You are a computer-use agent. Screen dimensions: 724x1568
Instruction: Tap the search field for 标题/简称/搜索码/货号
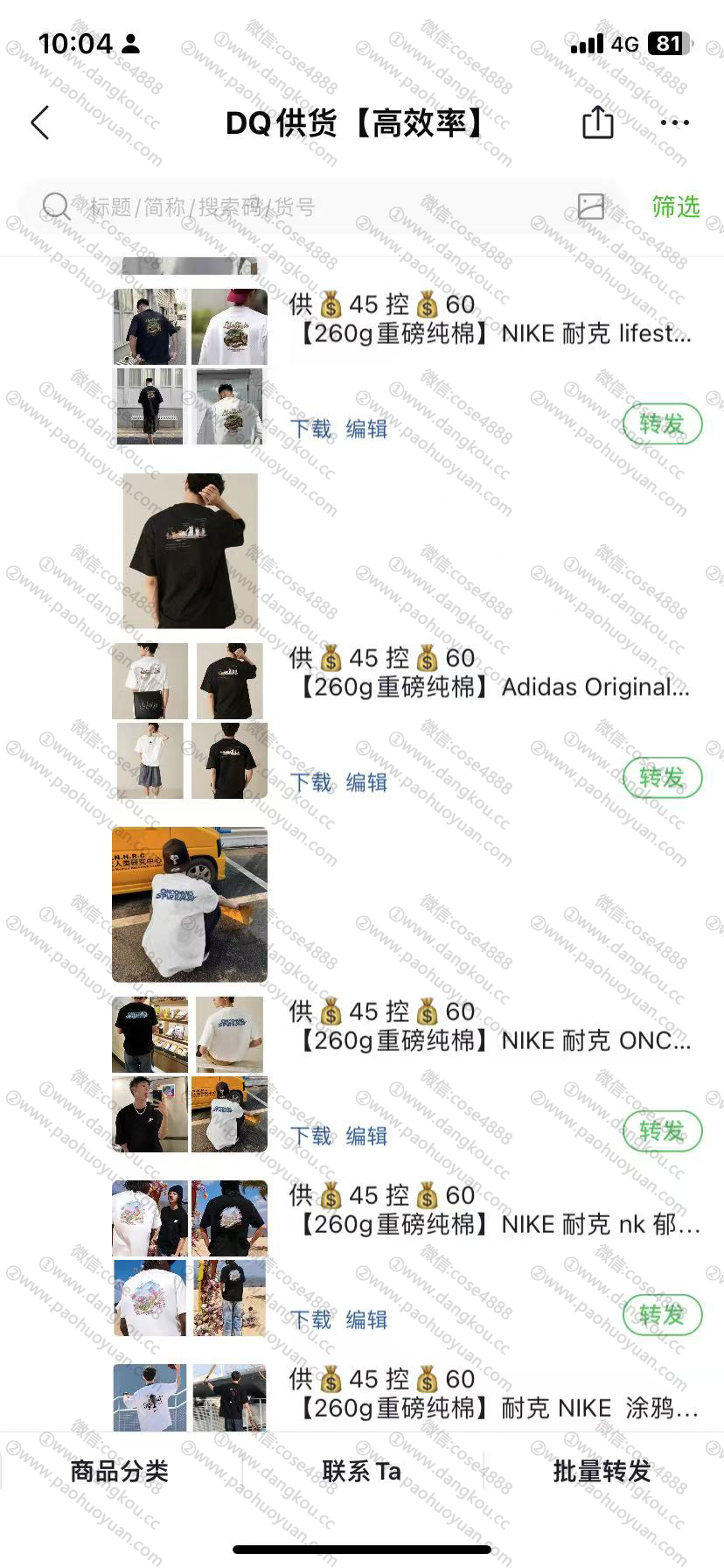click(x=306, y=207)
